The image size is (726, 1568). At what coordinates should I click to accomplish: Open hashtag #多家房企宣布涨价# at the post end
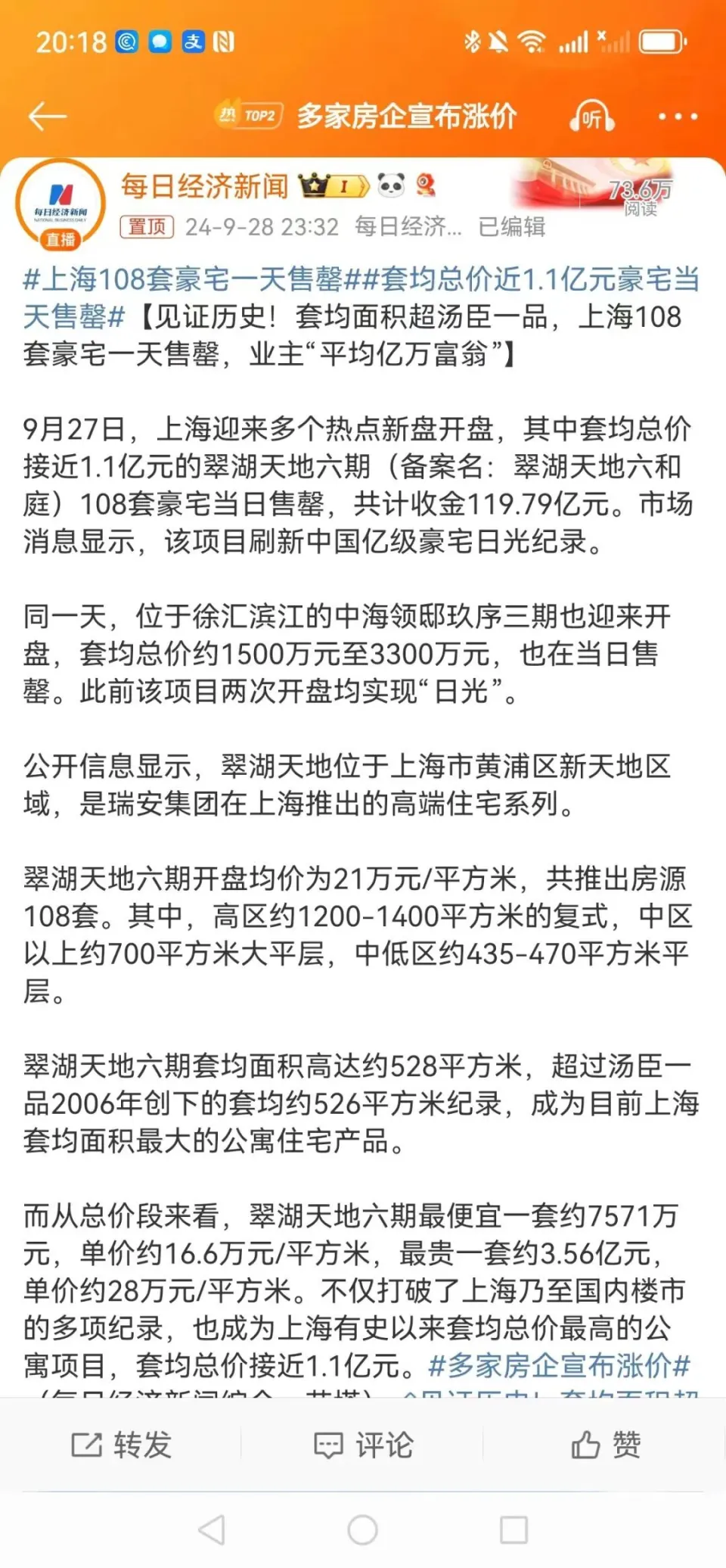tap(559, 1366)
